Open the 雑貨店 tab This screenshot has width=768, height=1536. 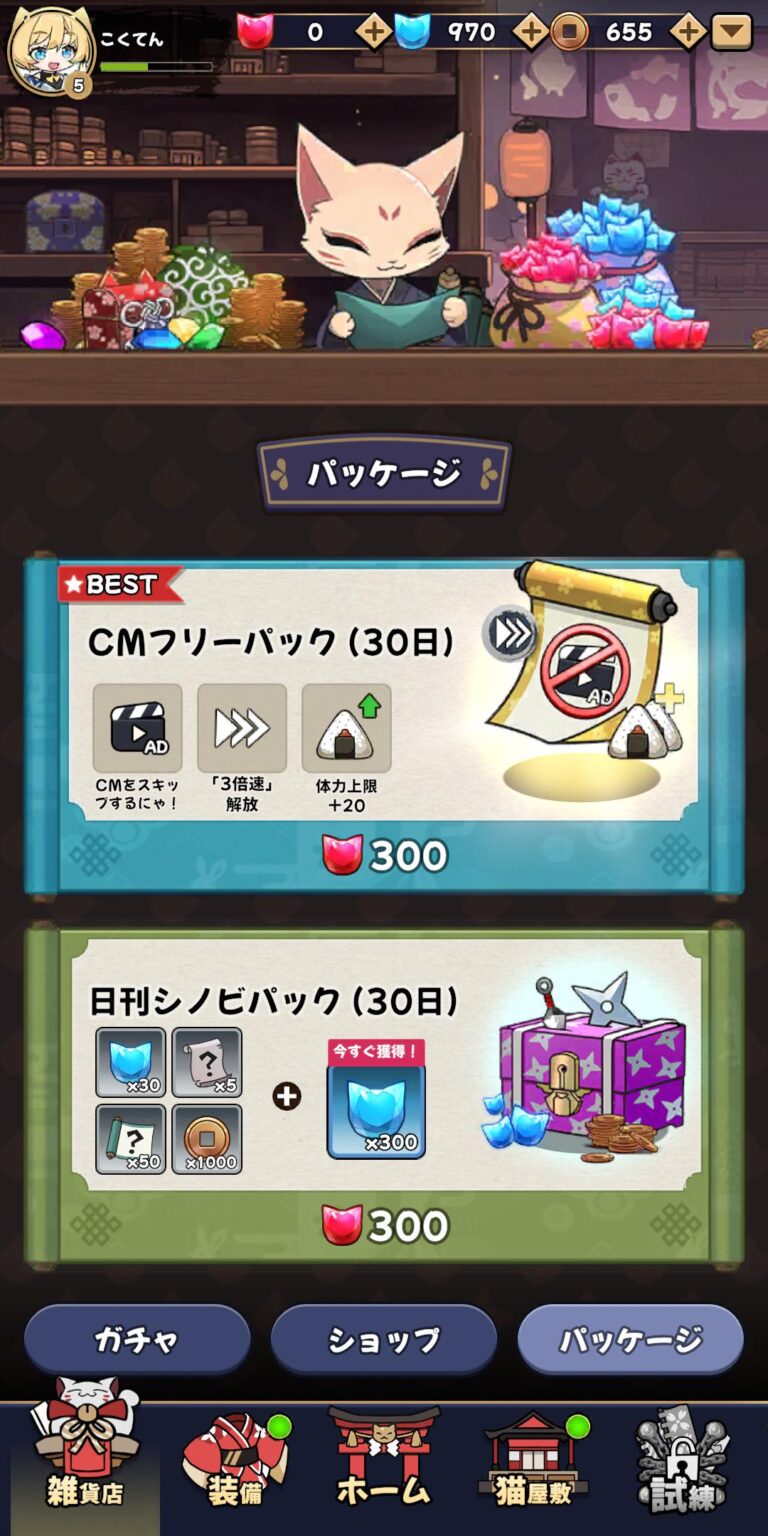click(x=85, y=1460)
